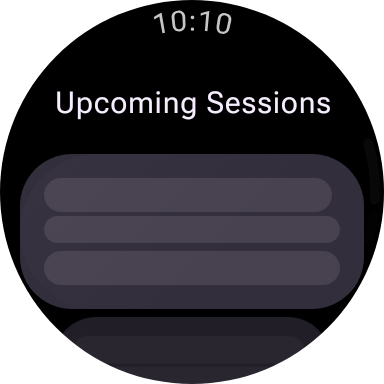Open the partially visible second session card
The width and height of the screenshot is (384, 384).
pyautogui.click(x=192, y=349)
